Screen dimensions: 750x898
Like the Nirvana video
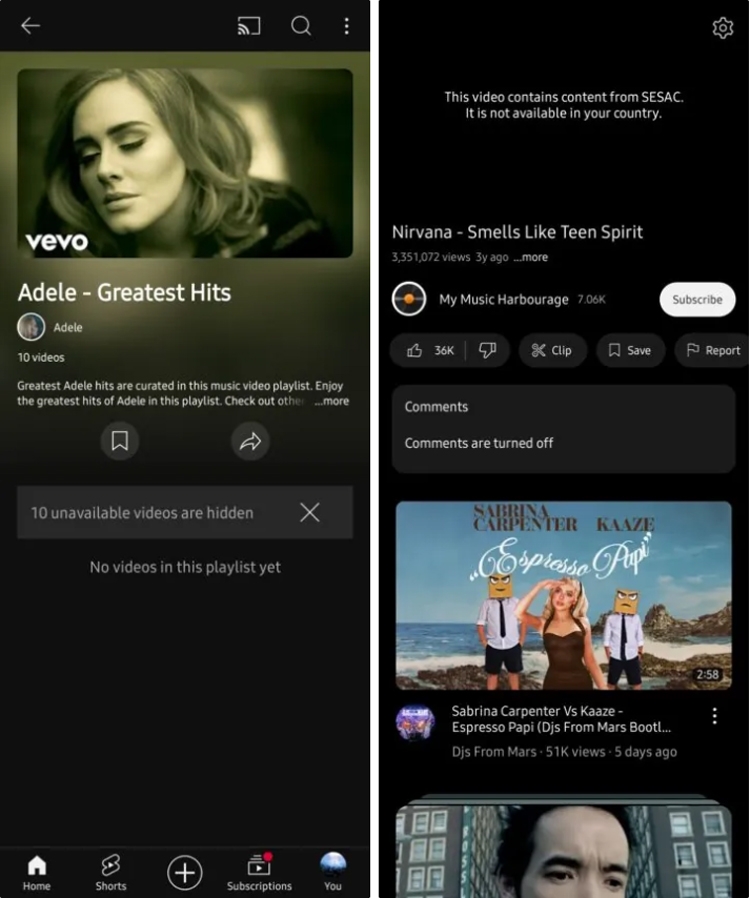coord(429,350)
